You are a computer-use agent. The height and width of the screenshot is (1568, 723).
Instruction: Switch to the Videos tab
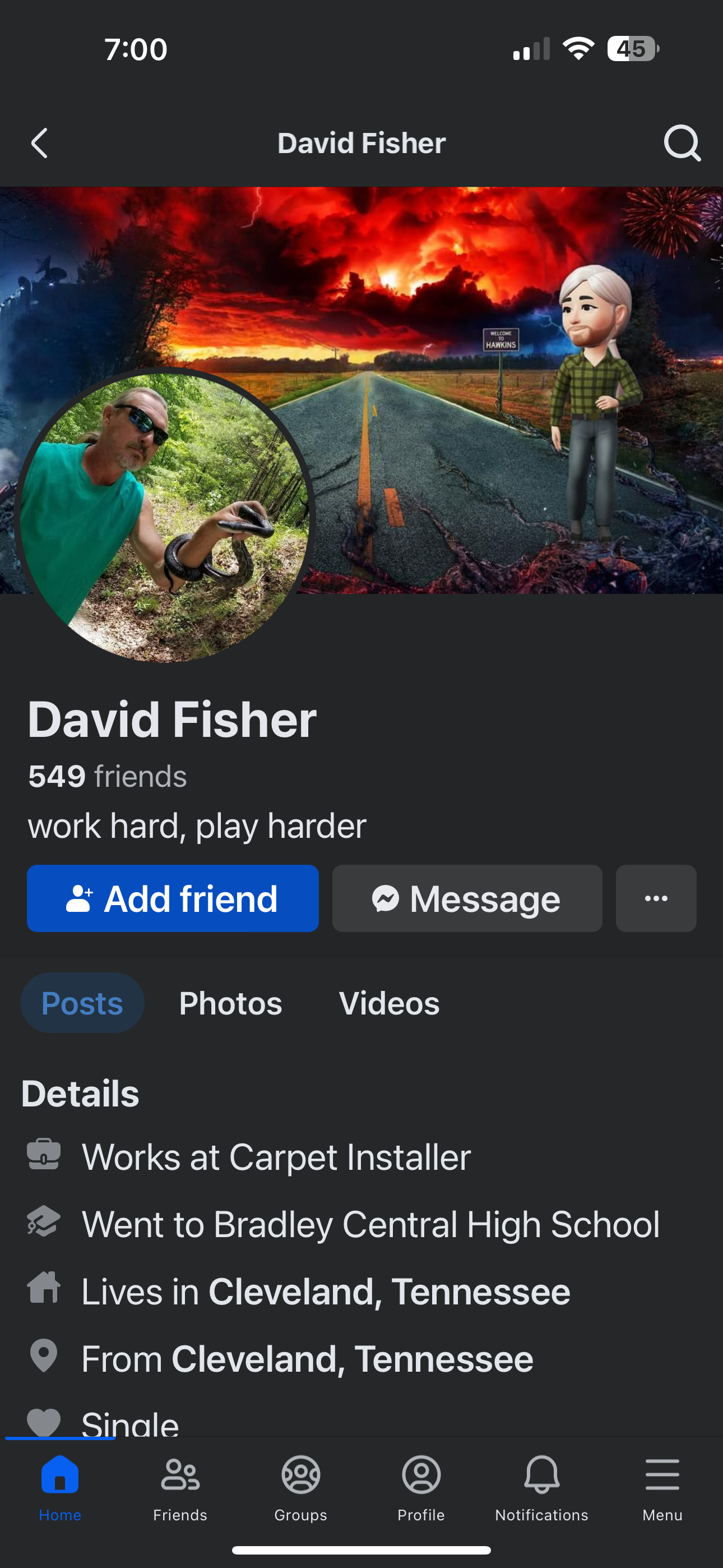389,1003
